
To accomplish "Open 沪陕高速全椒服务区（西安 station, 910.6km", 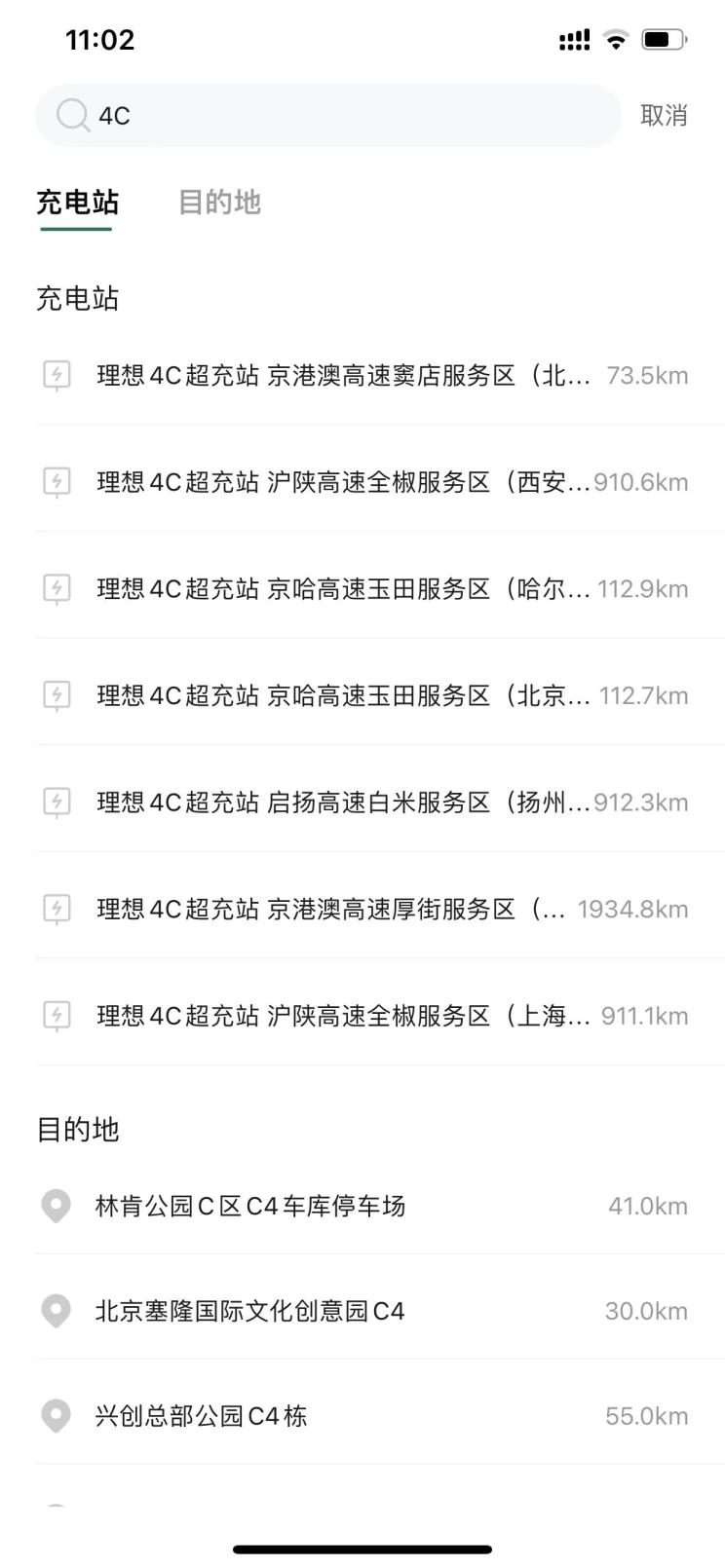I will (362, 482).
